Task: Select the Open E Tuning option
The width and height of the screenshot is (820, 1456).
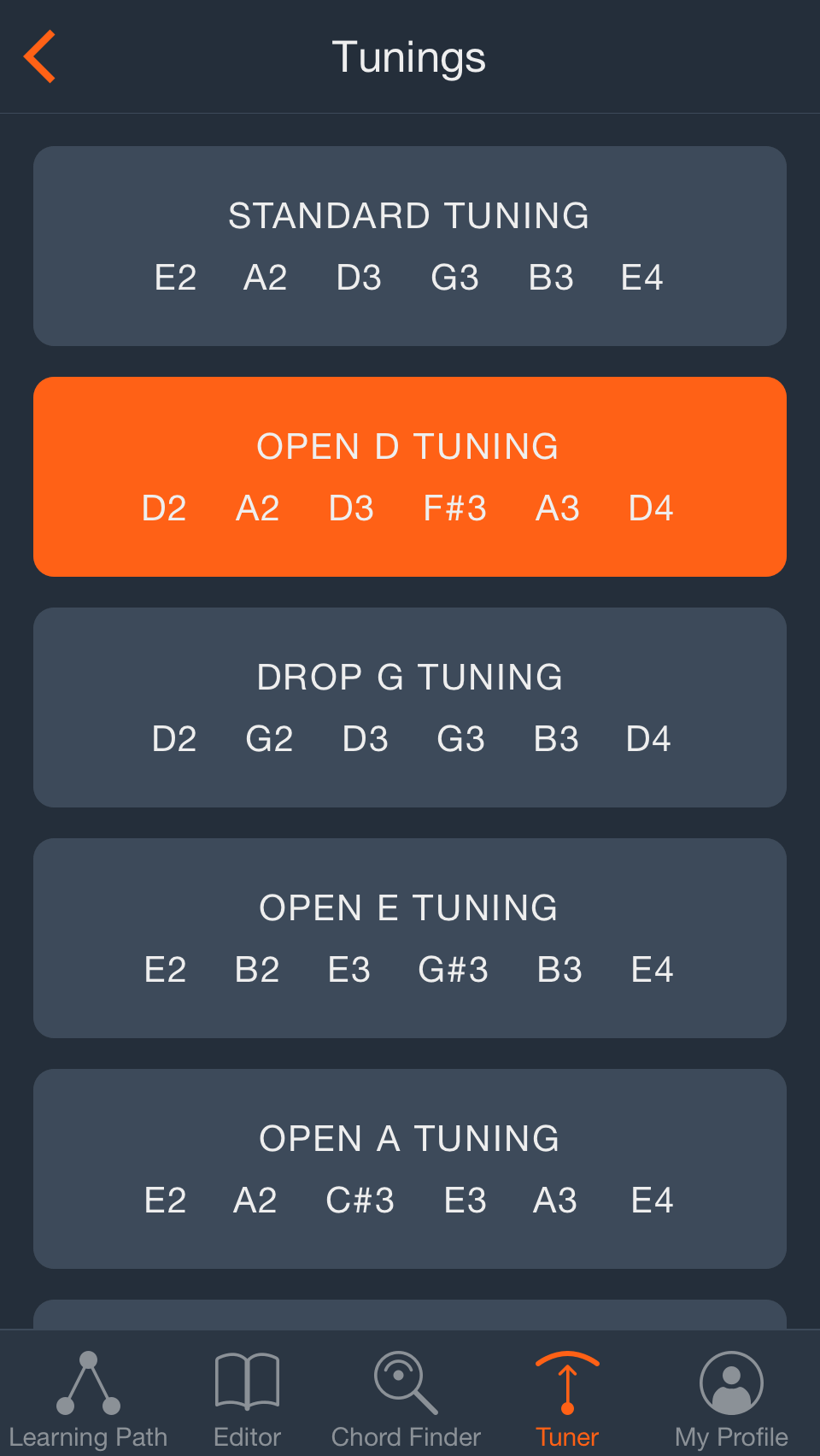Action: tap(410, 938)
